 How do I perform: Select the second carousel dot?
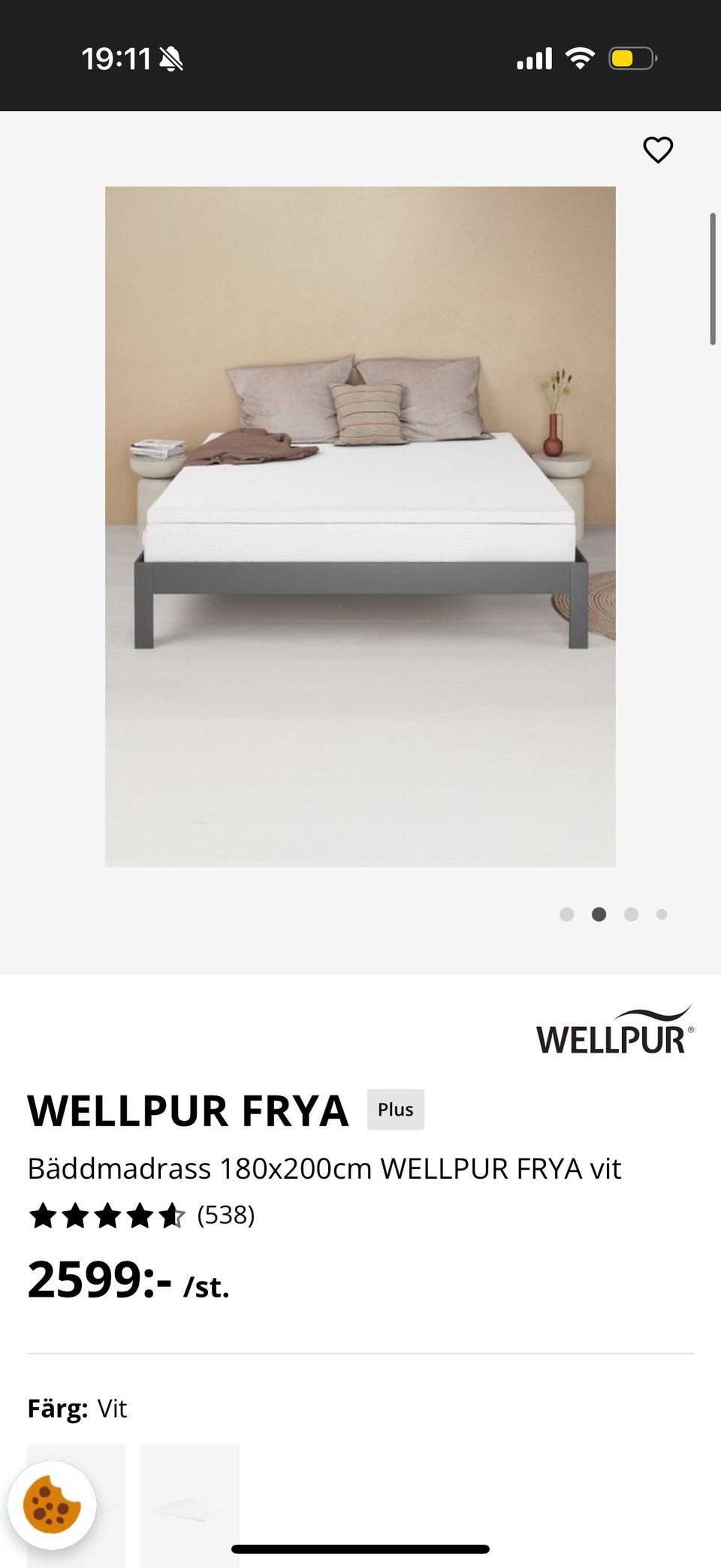pos(599,914)
